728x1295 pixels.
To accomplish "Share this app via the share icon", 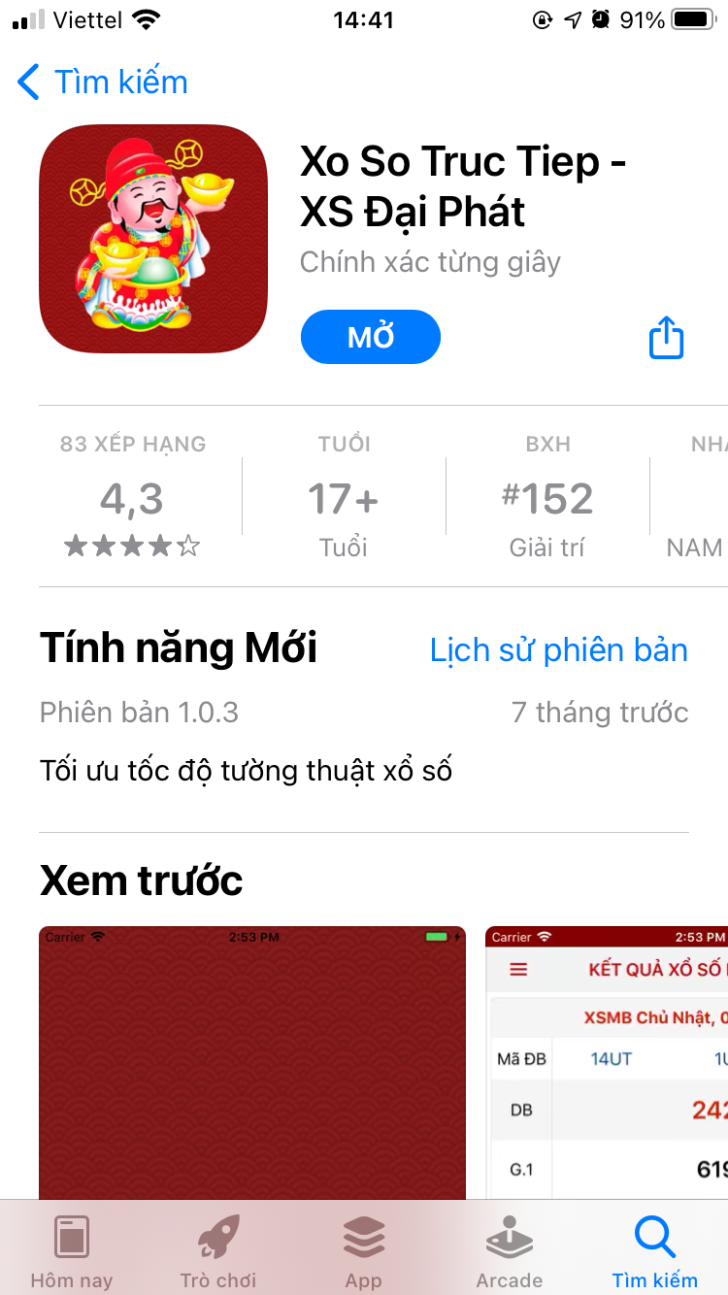I will pyautogui.click(x=666, y=337).
